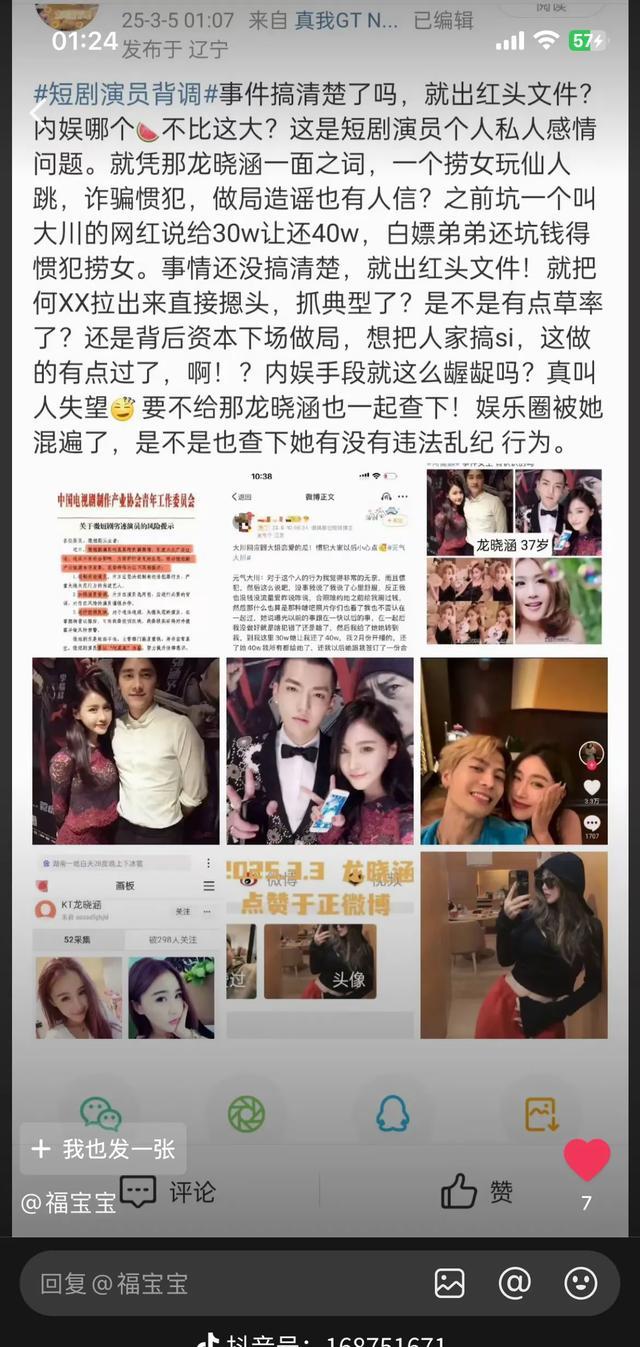This screenshot has height=1347, width=640.
Task: Attach a picture to the reply
Action: coord(450,1283)
